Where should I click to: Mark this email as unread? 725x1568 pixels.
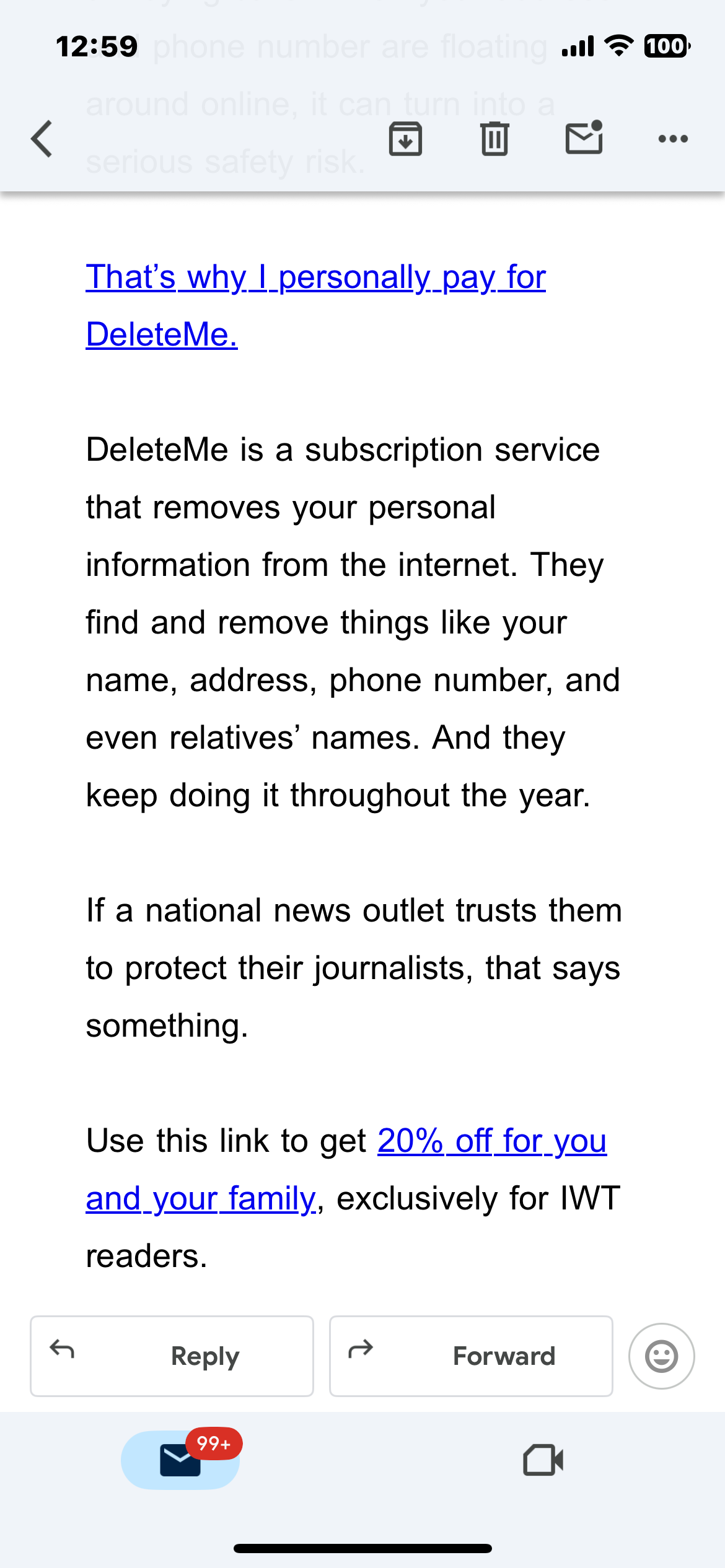584,137
